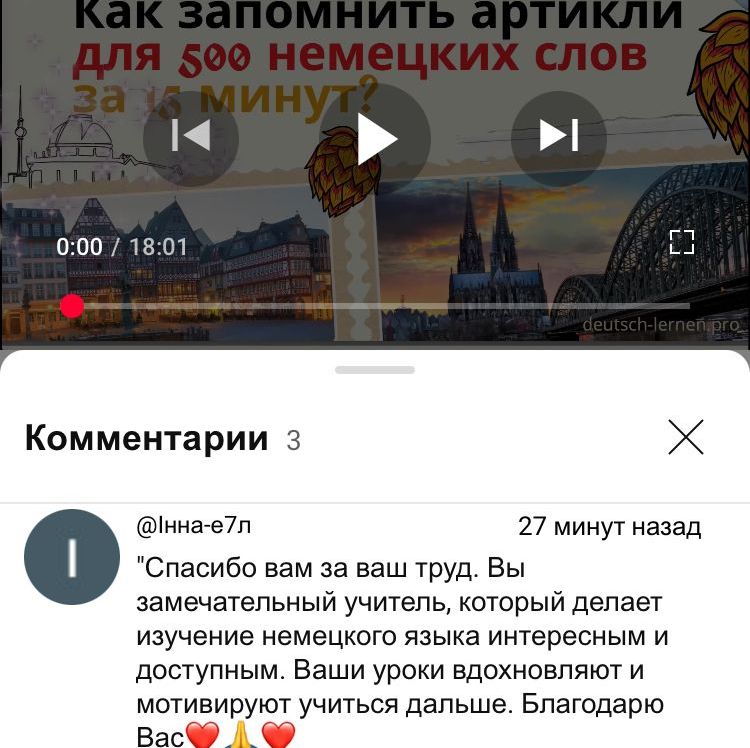
Task: Close the comments panel
Action: [x=685, y=438]
